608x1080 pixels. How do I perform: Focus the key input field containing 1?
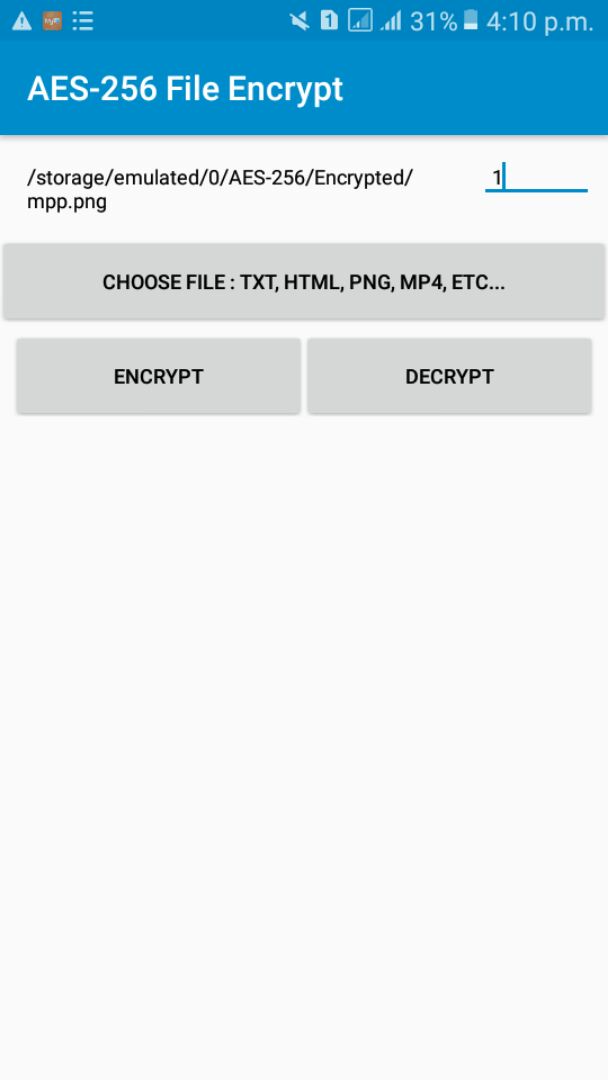coord(536,178)
